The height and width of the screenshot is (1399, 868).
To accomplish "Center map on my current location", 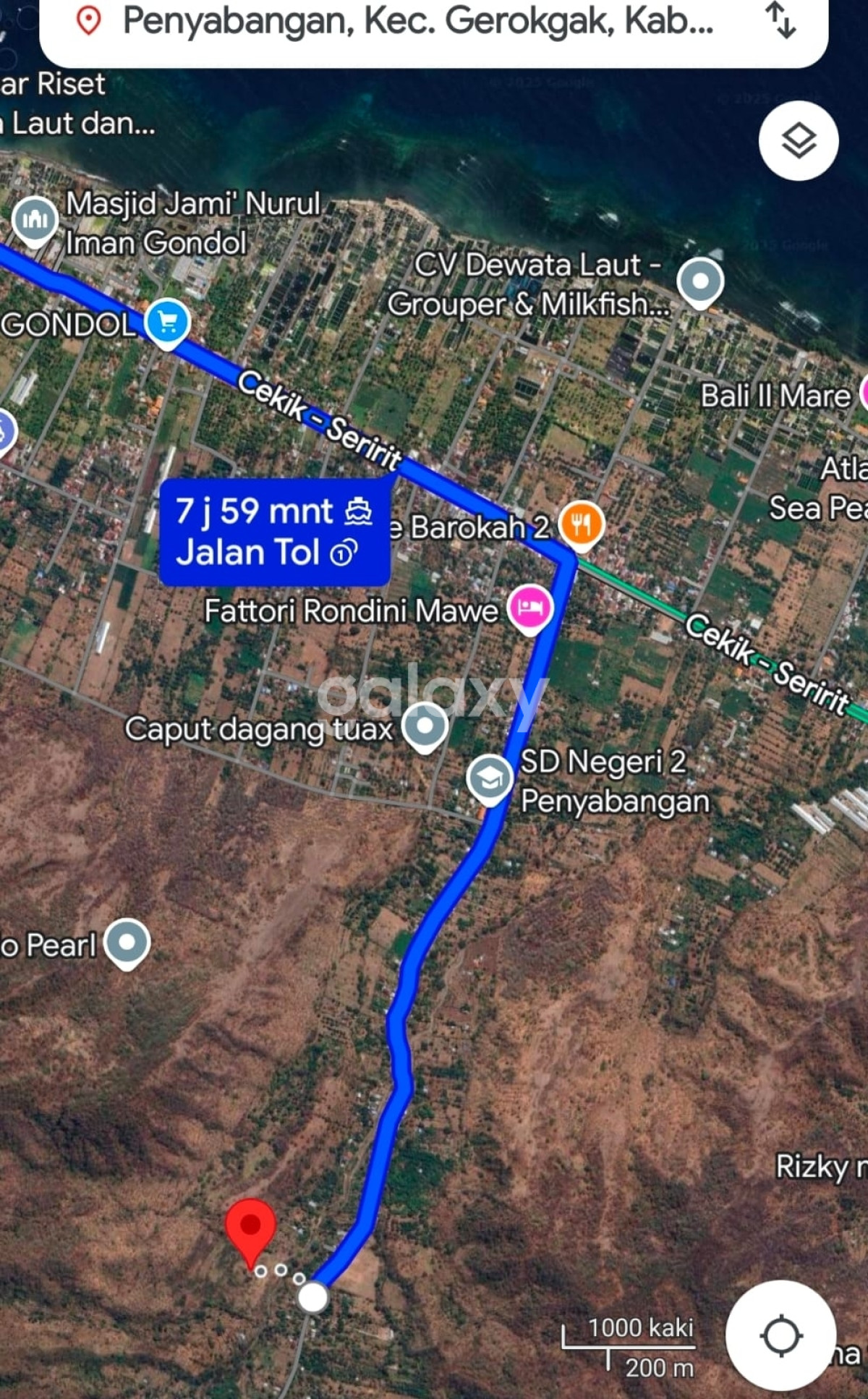I will pyautogui.click(x=781, y=1335).
